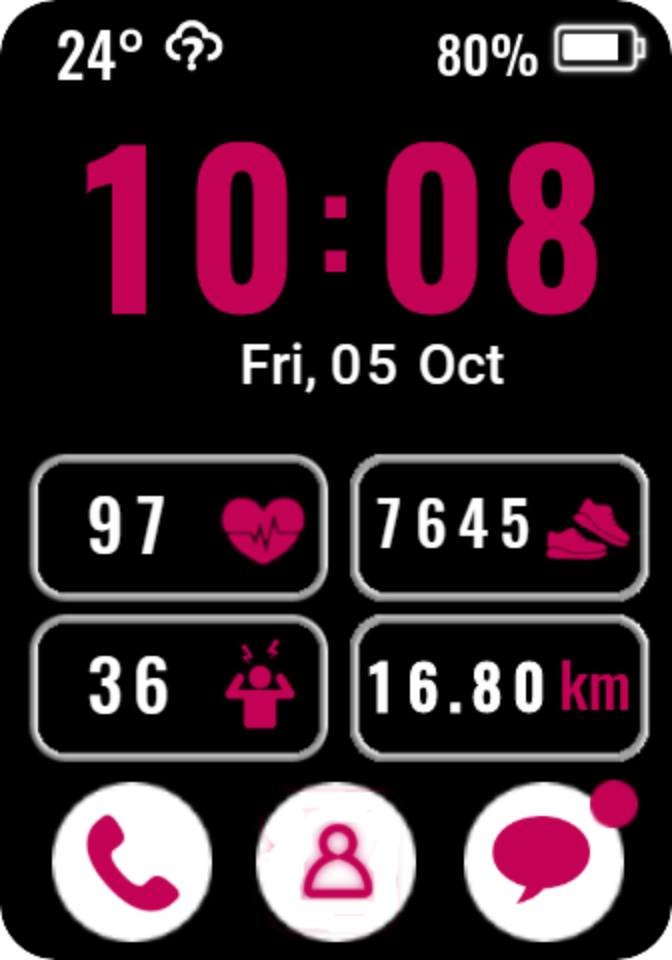The height and width of the screenshot is (960, 672).
Task: Open messages with the unread dot
Action: [x=543, y=859]
